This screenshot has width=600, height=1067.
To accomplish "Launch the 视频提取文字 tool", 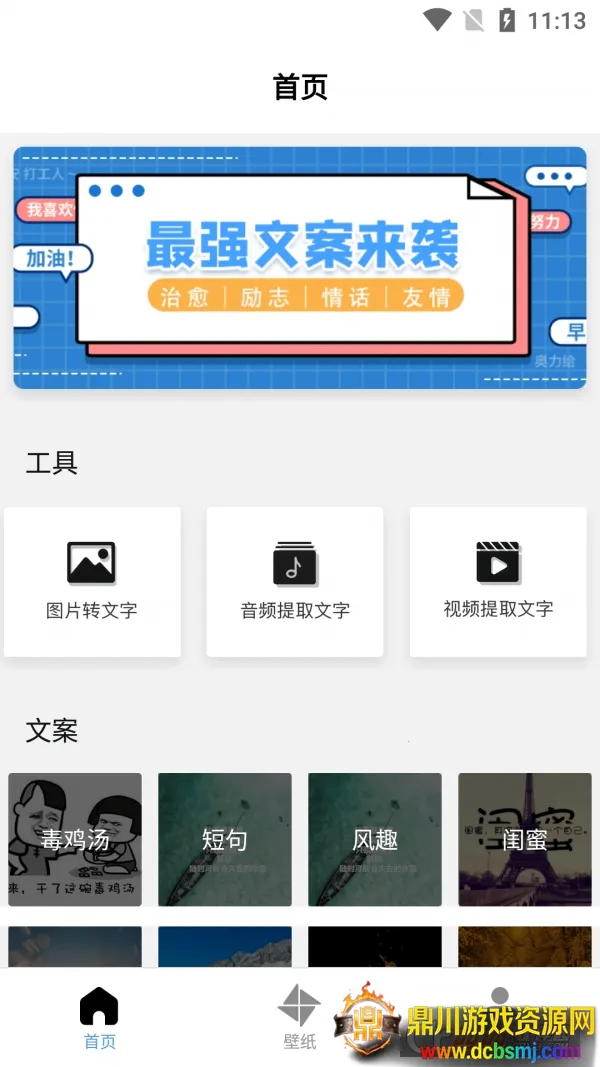I will [x=498, y=582].
